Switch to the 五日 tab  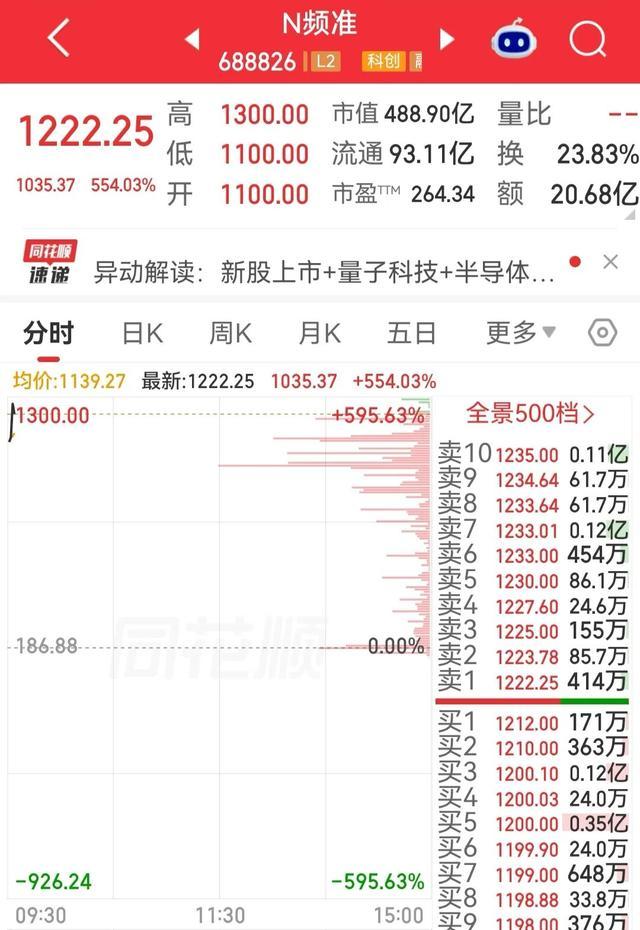pyautogui.click(x=411, y=333)
